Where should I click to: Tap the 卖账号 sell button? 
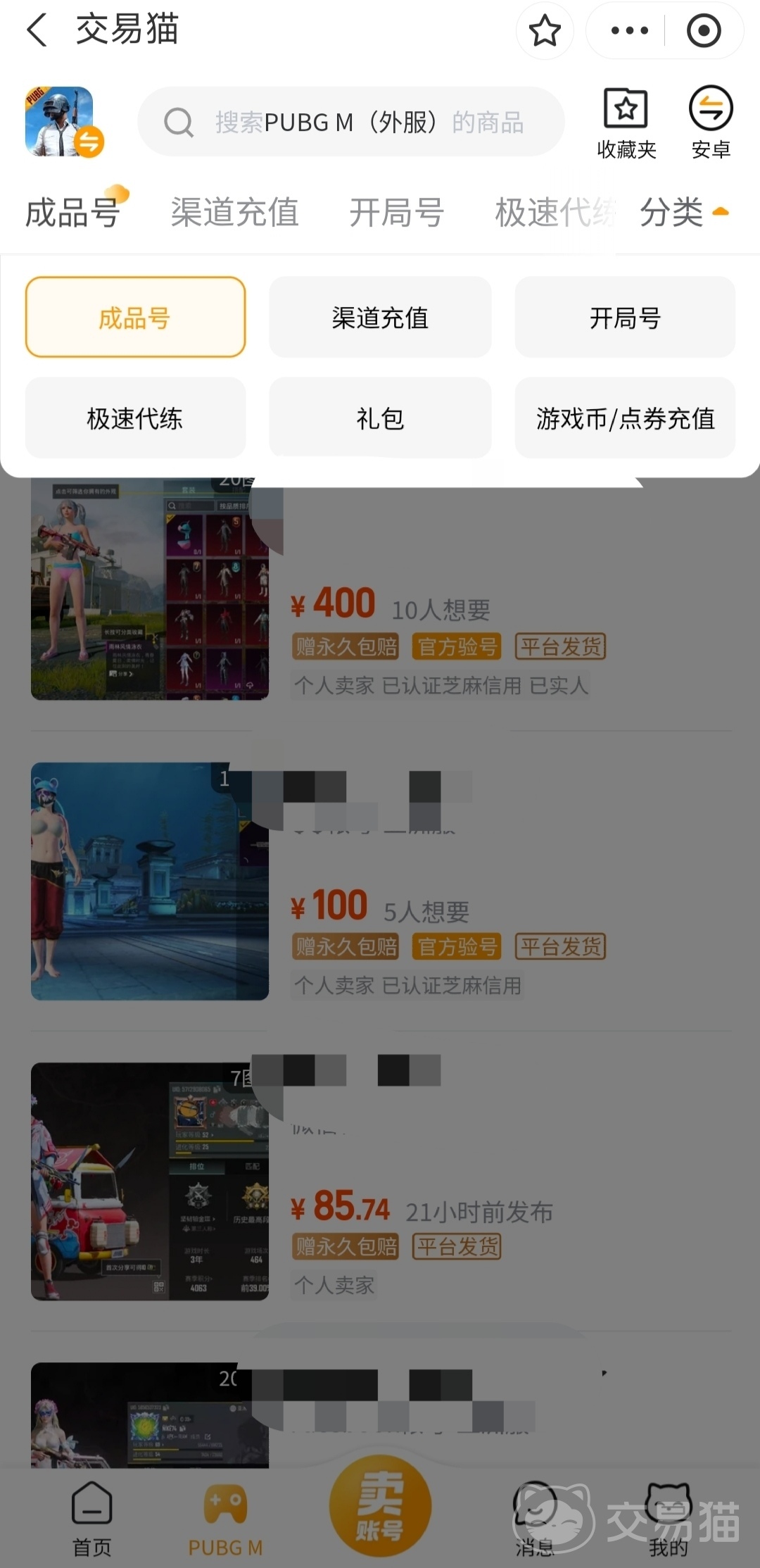(x=380, y=1507)
